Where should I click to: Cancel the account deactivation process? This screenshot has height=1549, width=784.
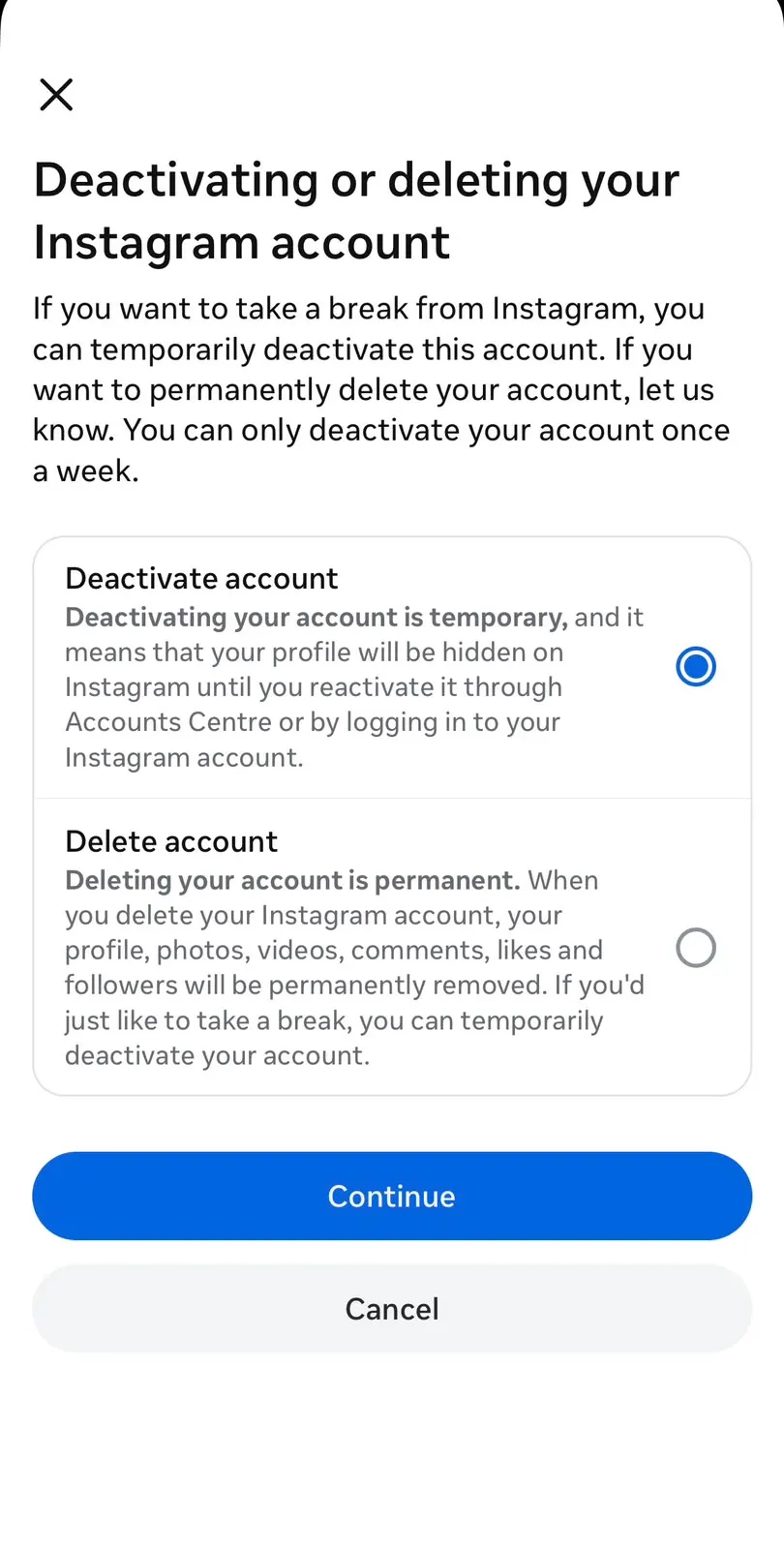(392, 1308)
